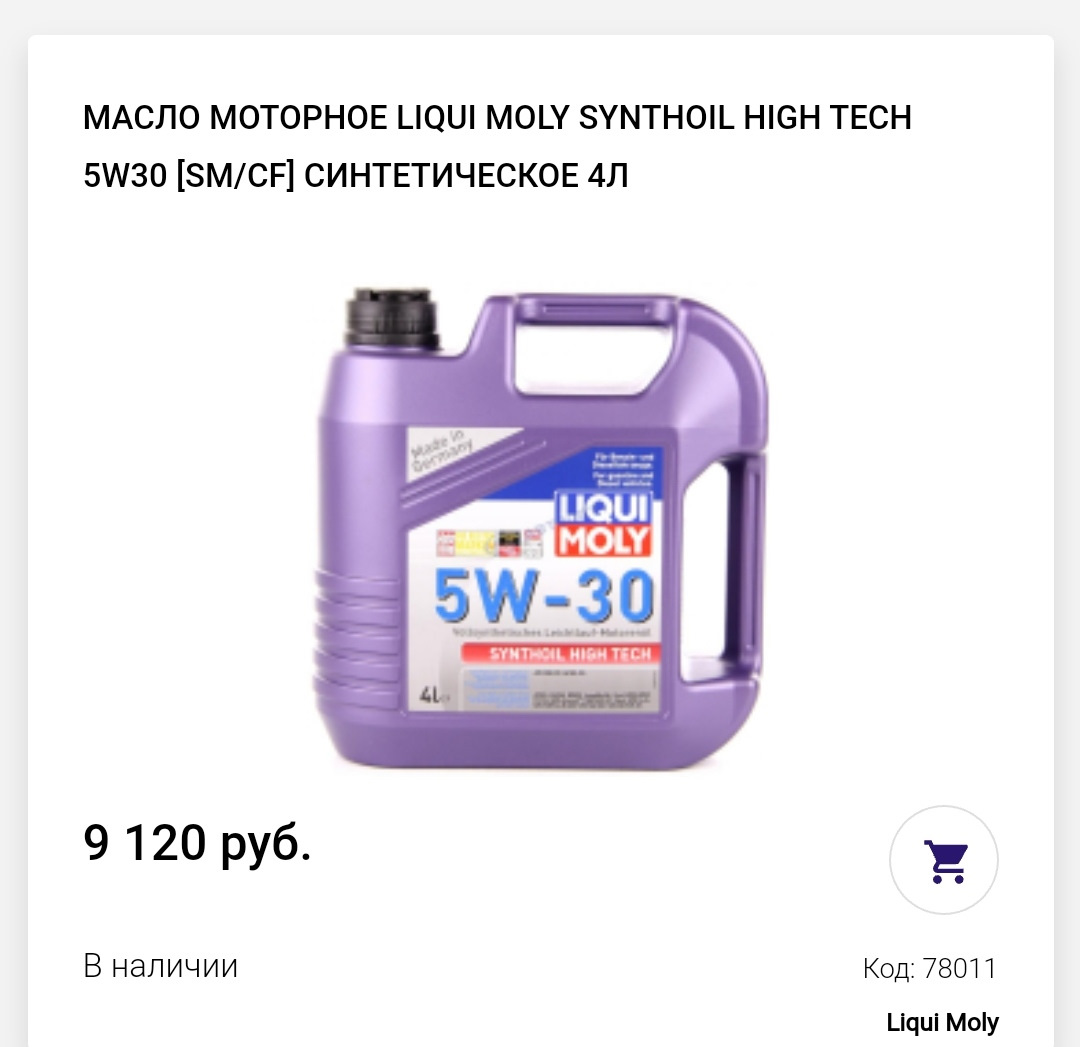Open the Synthoil High Tech product title
This screenshot has height=1047, width=1080.
[497, 147]
